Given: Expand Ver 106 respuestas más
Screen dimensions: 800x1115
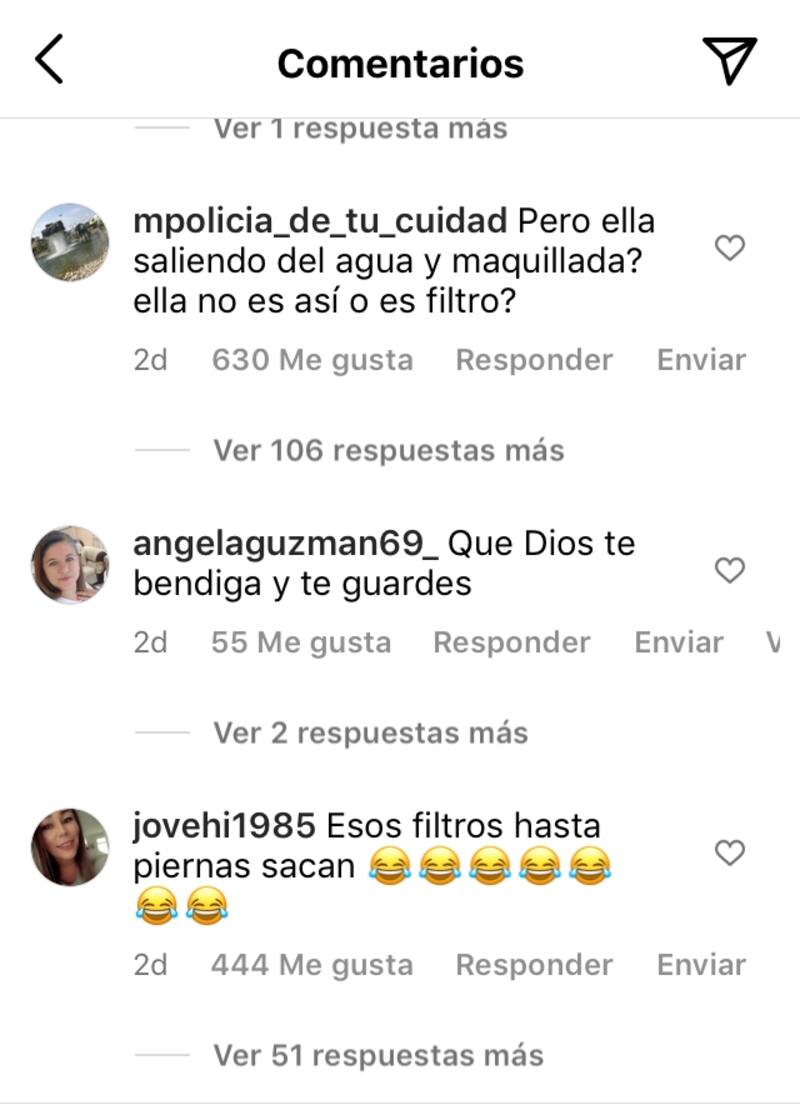Looking at the screenshot, I should [388, 450].
